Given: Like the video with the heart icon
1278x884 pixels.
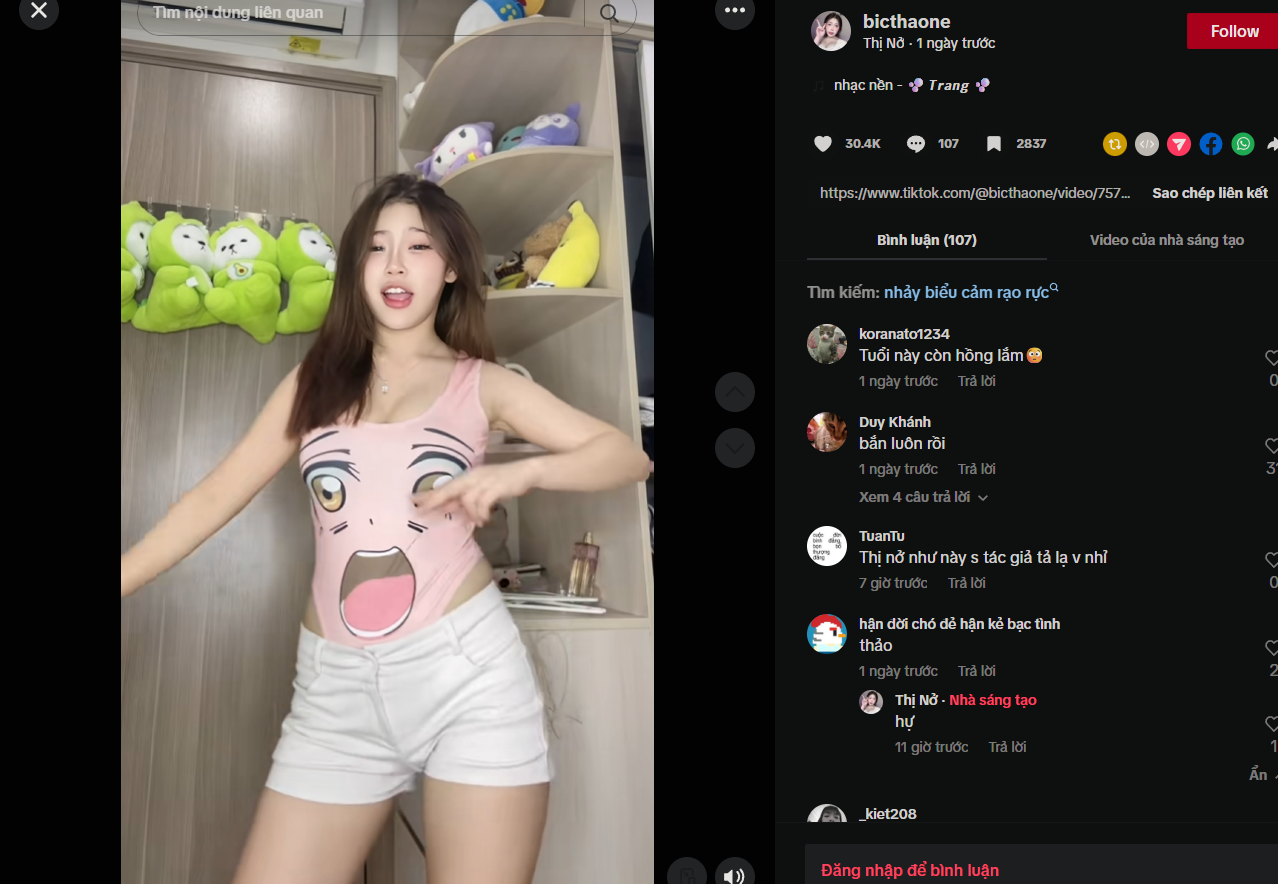Looking at the screenshot, I should (823, 144).
